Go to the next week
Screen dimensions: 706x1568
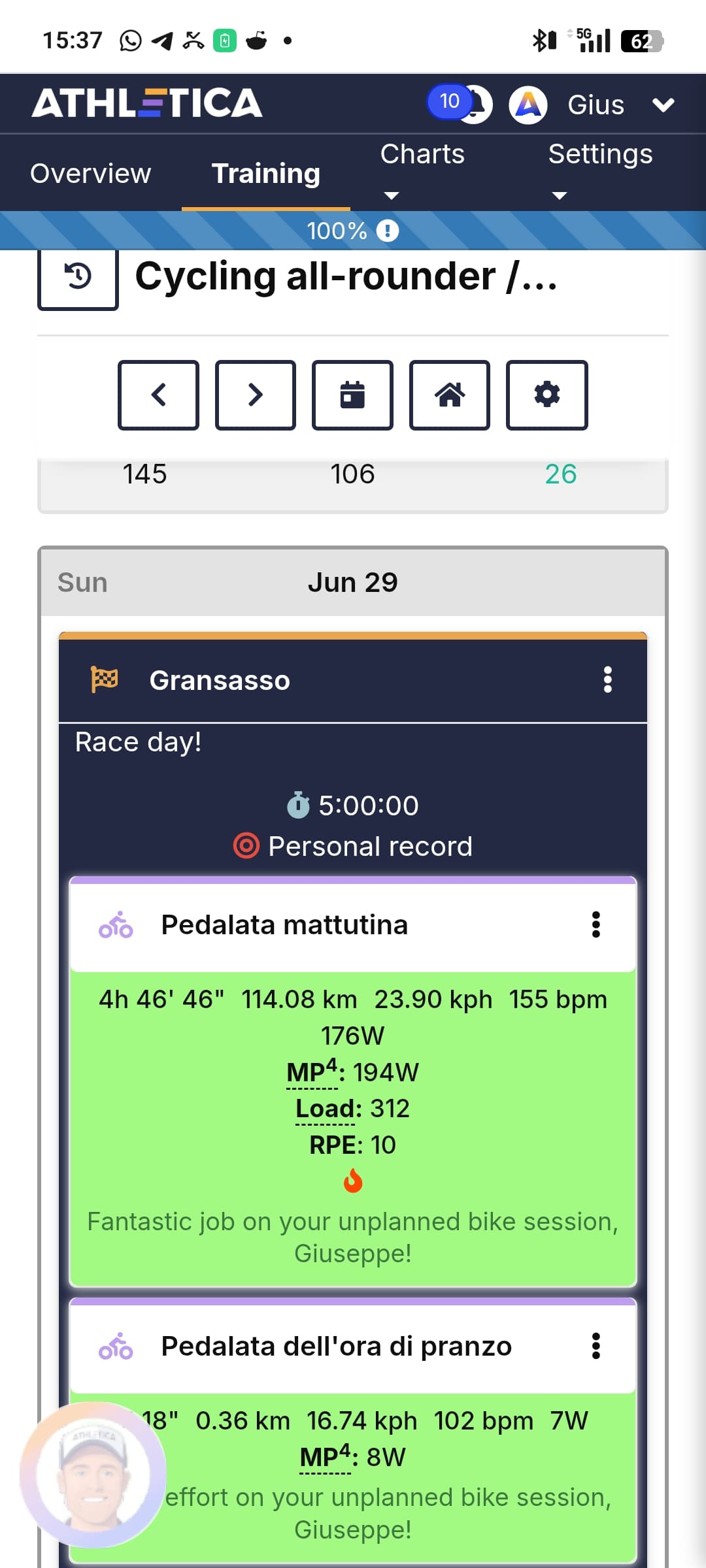[x=256, y=395]
